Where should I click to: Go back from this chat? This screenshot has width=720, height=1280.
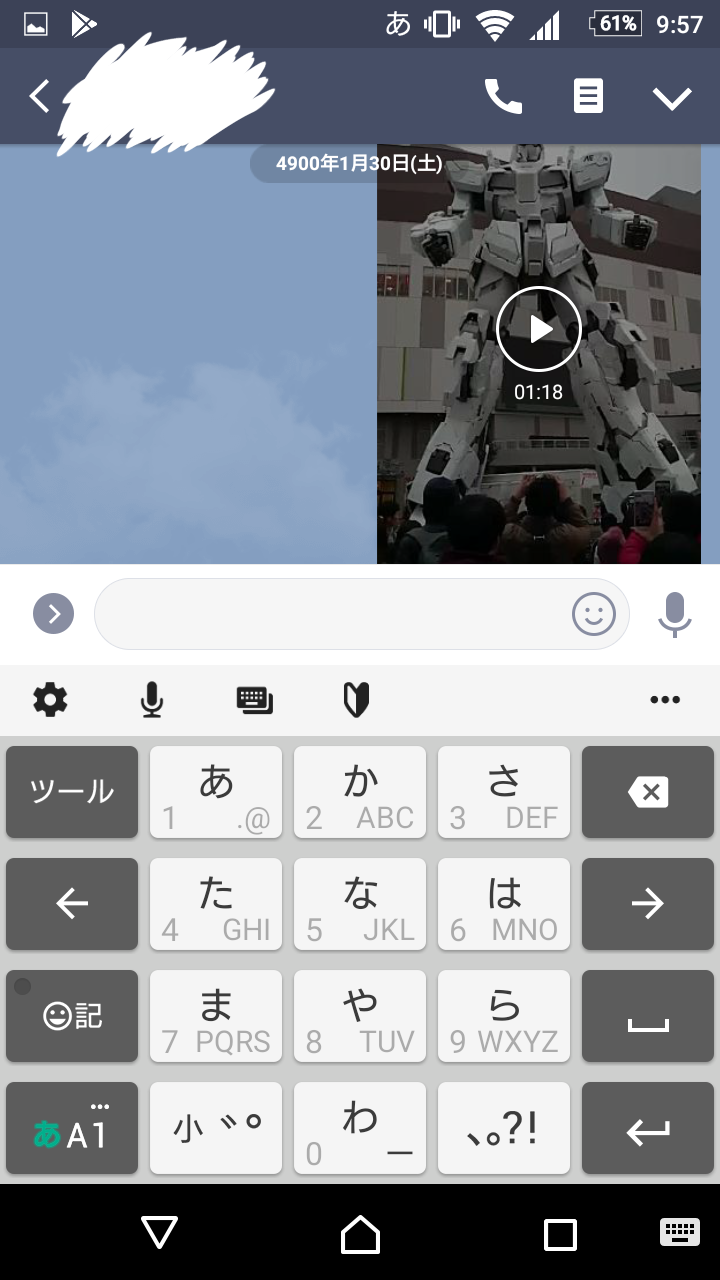point(39,97)
